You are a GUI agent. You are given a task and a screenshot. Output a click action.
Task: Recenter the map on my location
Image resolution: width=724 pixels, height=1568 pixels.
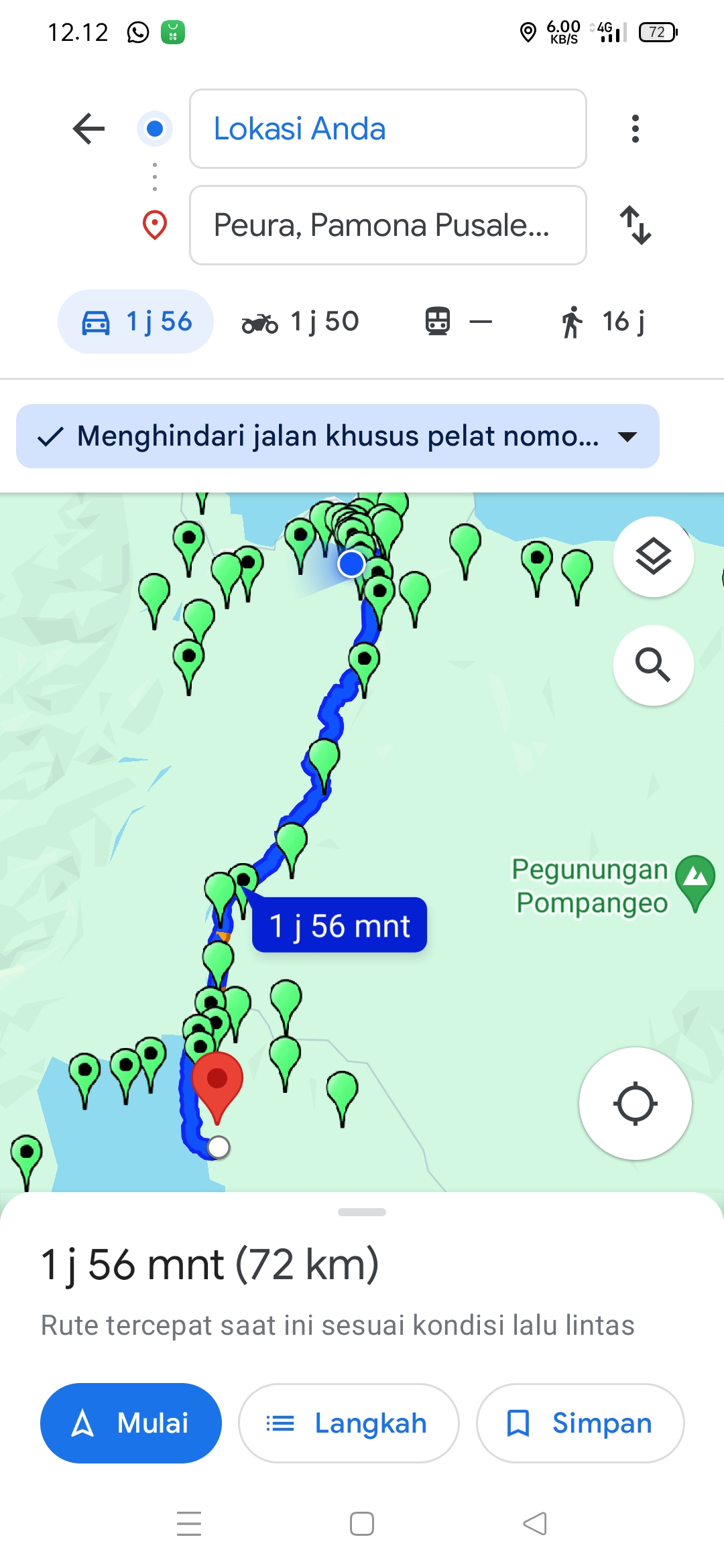(x=636, y=1104)
